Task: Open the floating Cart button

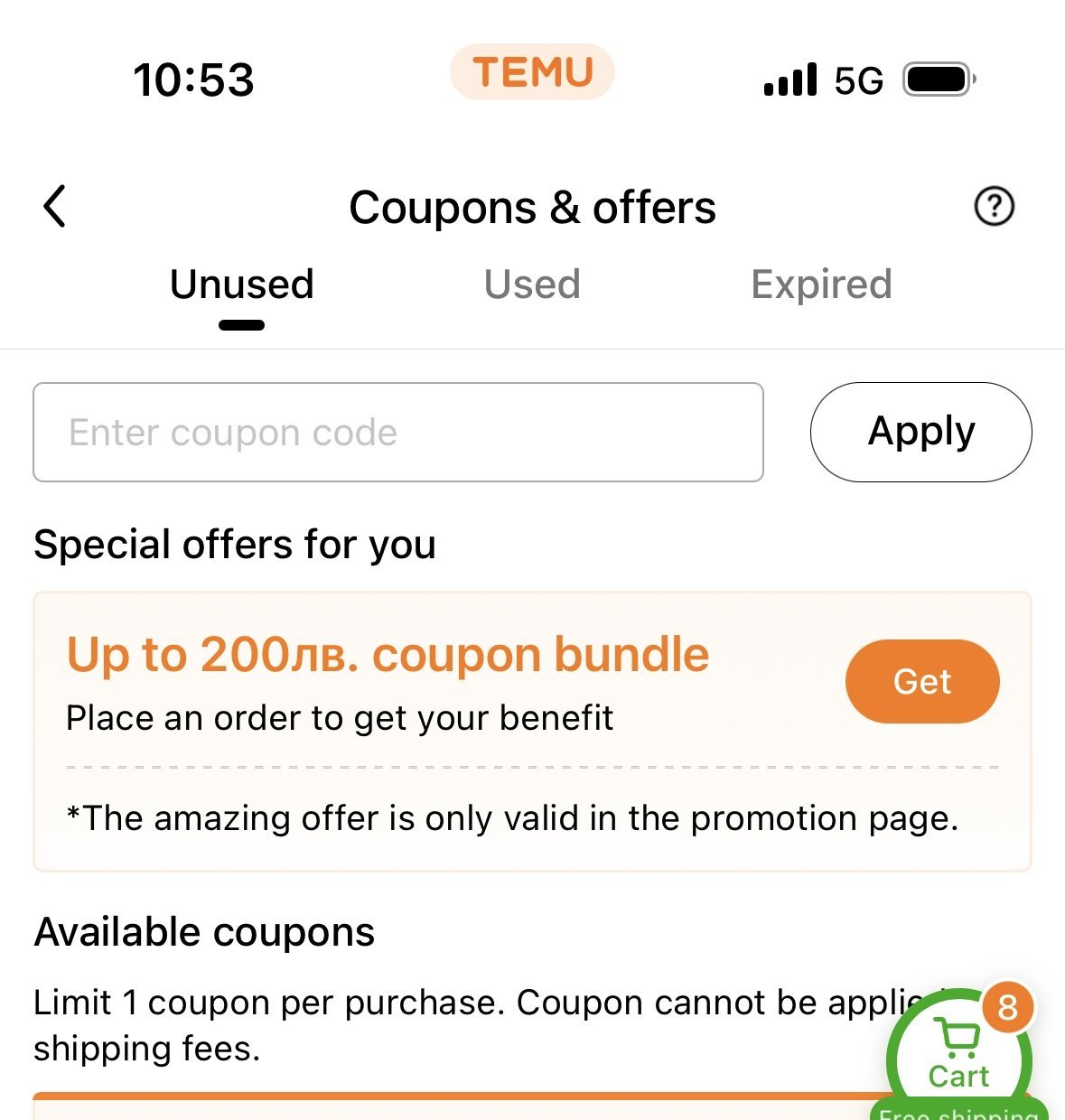Action: tap(959, 1057)
